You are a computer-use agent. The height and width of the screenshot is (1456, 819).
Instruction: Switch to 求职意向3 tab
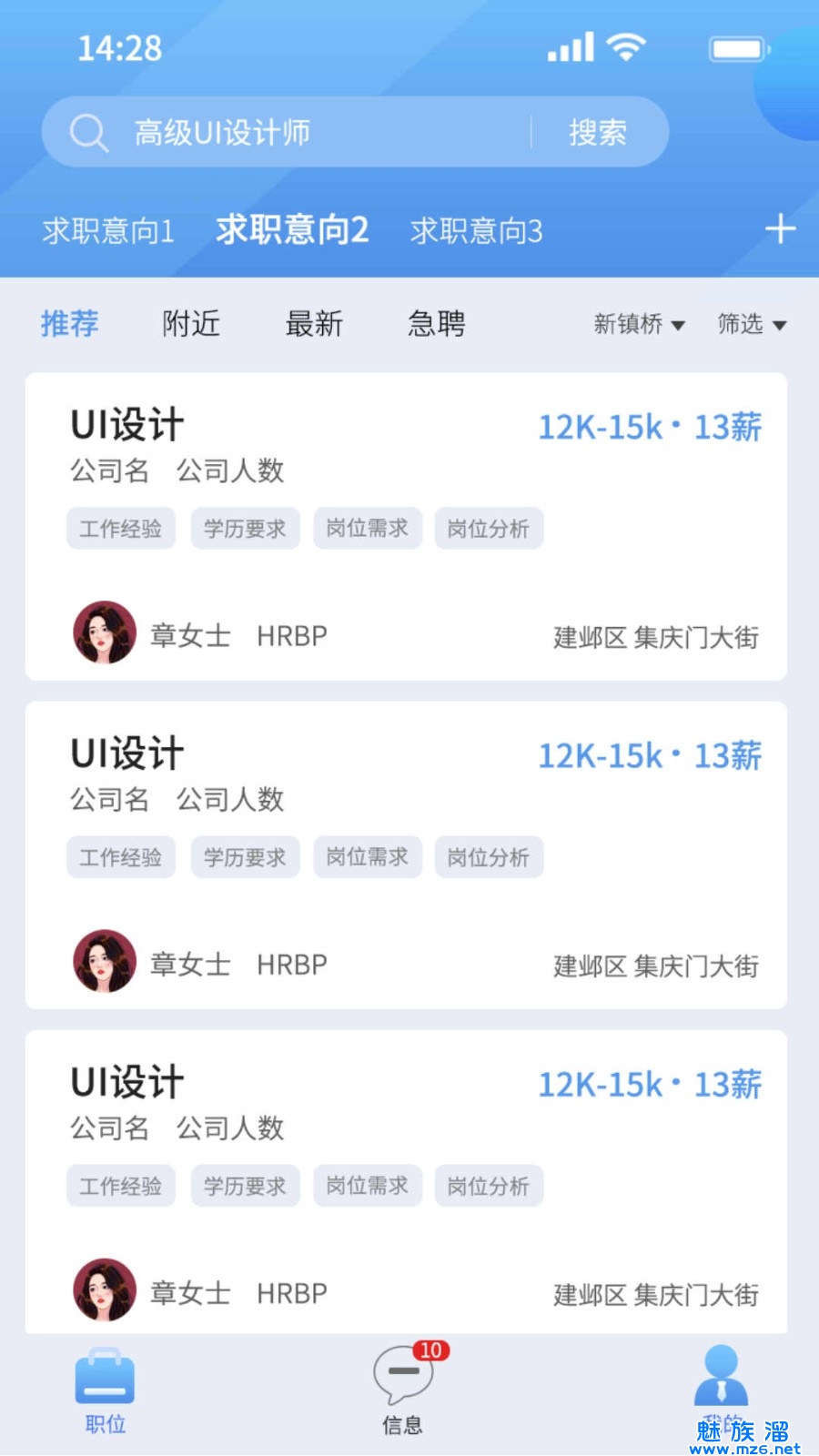(476, 230)
